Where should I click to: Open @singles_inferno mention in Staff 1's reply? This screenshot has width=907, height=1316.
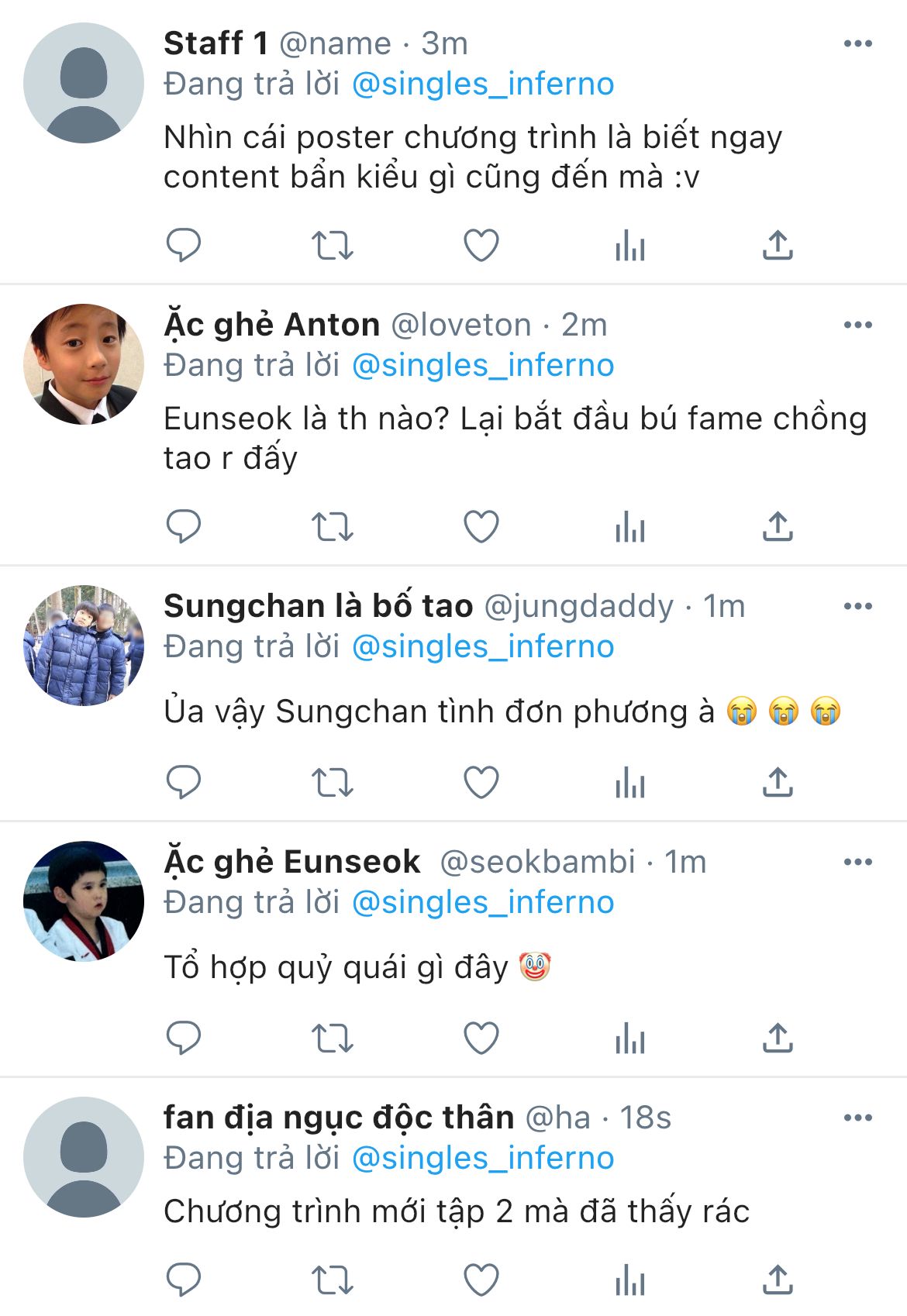tap(483, 84)
